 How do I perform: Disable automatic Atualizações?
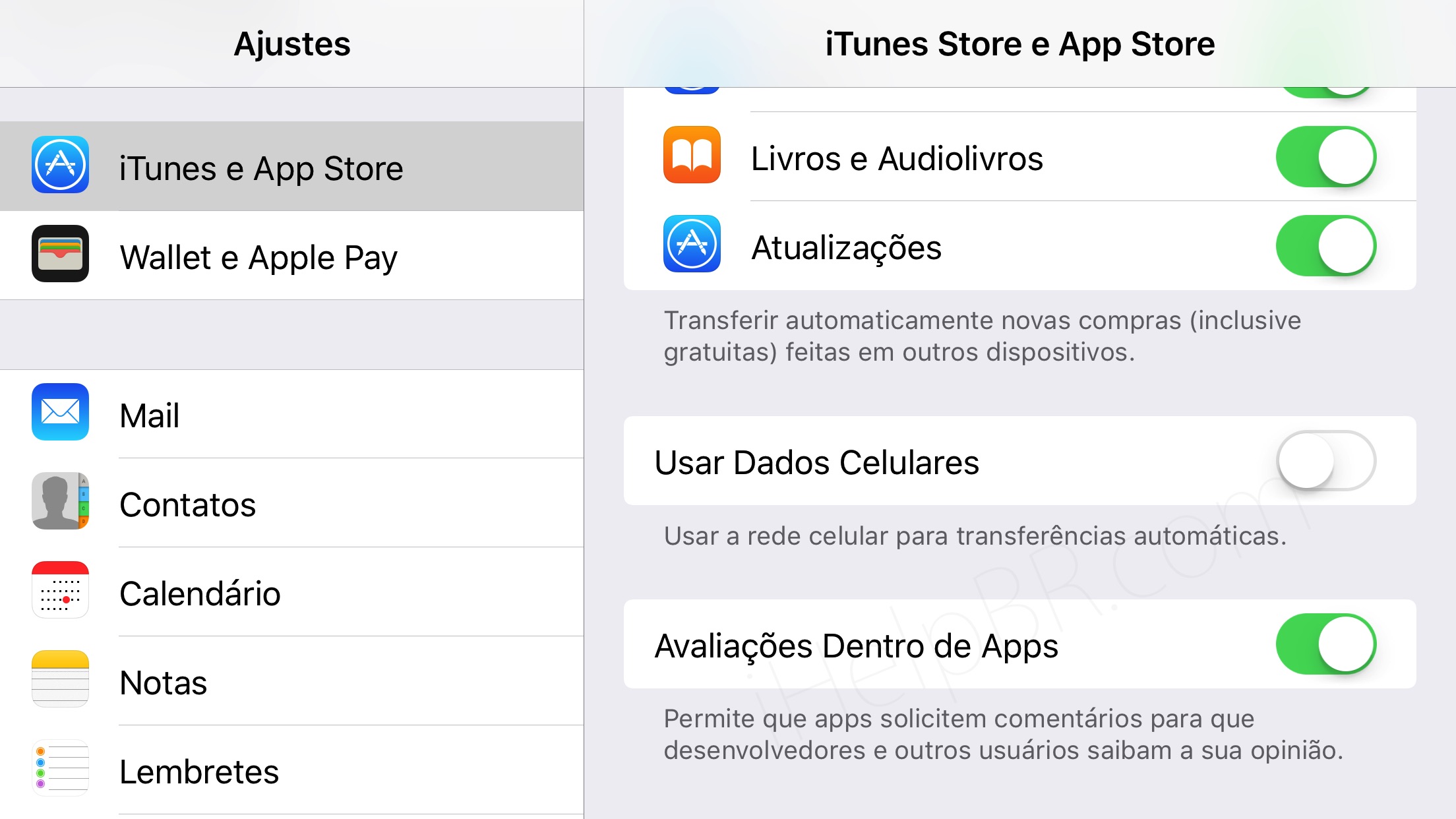click(1325, 246)
